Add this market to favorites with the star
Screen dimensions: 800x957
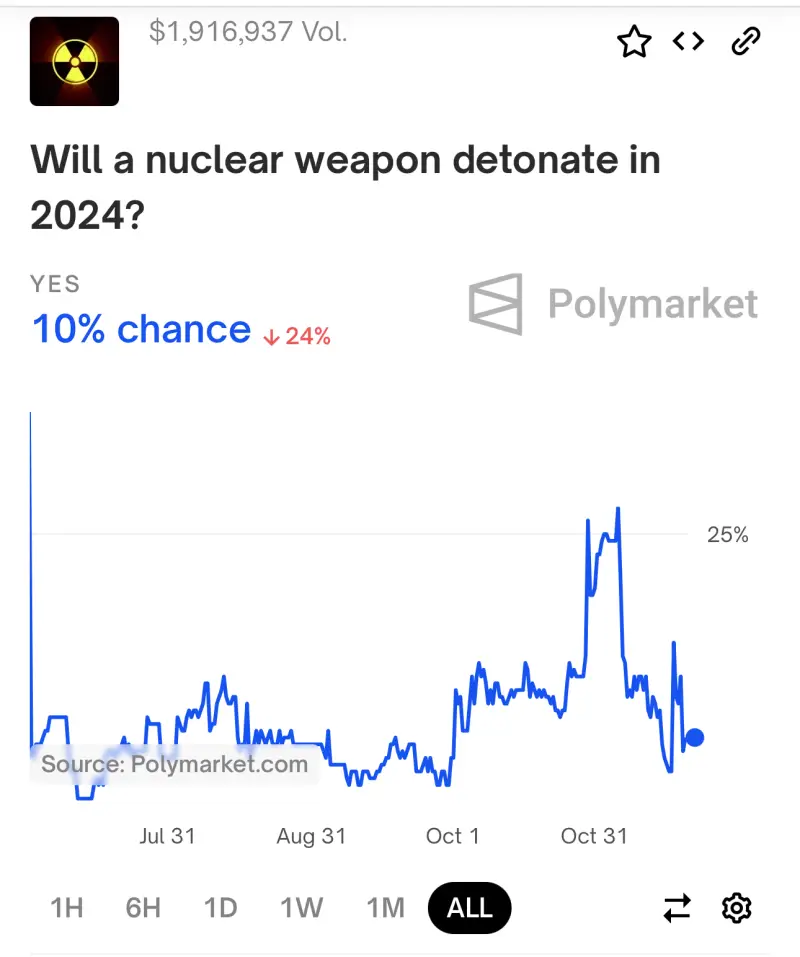click(634, 42)
